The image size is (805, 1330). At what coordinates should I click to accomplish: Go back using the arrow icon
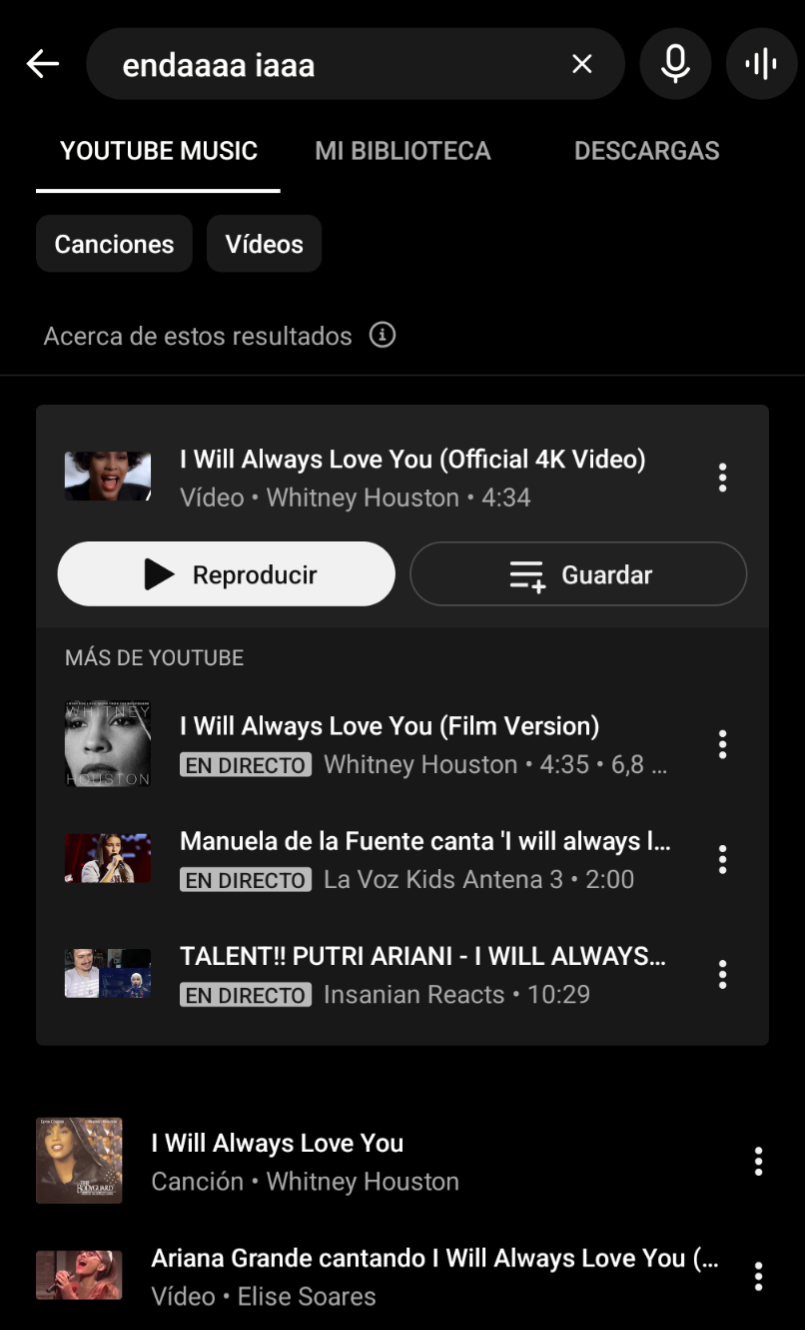pyautogui.click(x=43, y=65)
